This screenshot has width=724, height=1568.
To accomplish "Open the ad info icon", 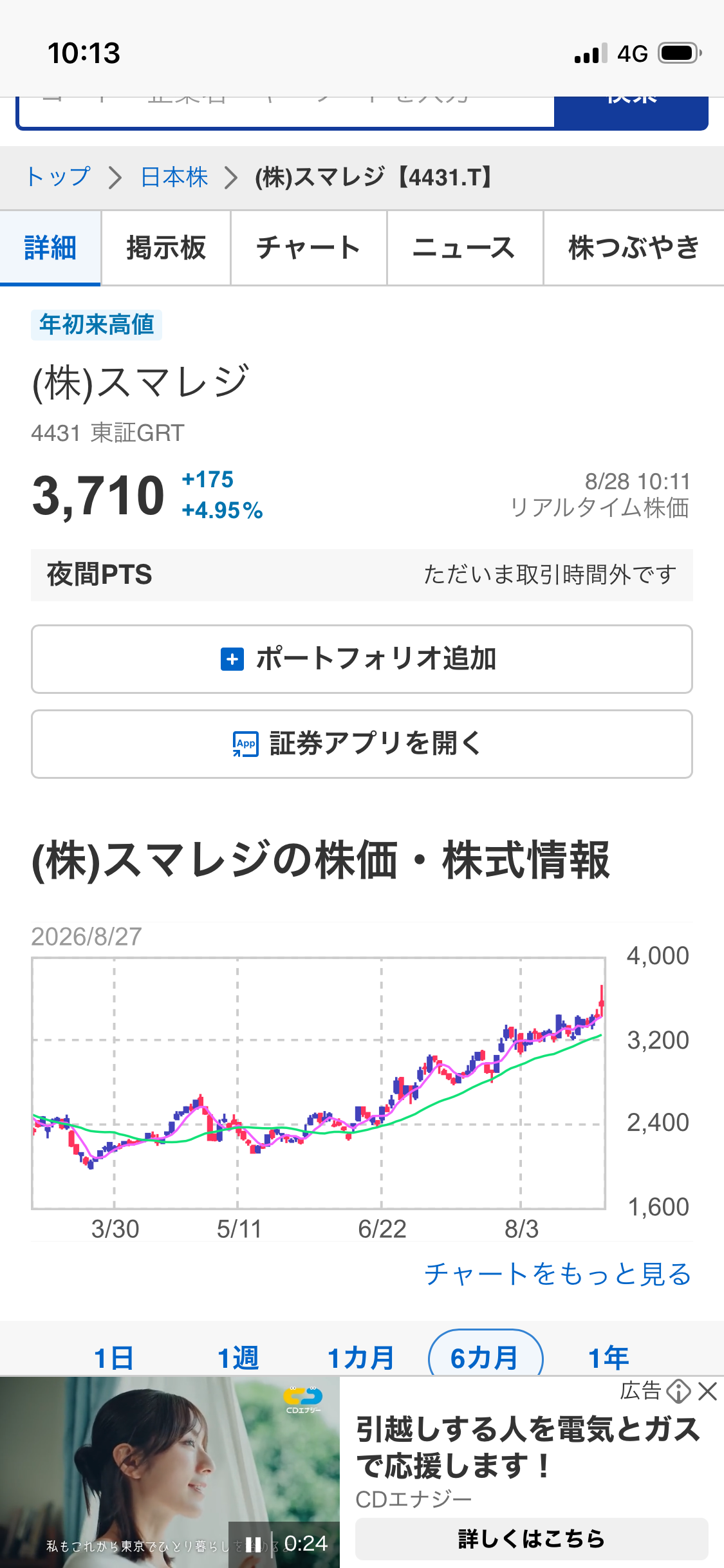I will (x=678, y=1392).
